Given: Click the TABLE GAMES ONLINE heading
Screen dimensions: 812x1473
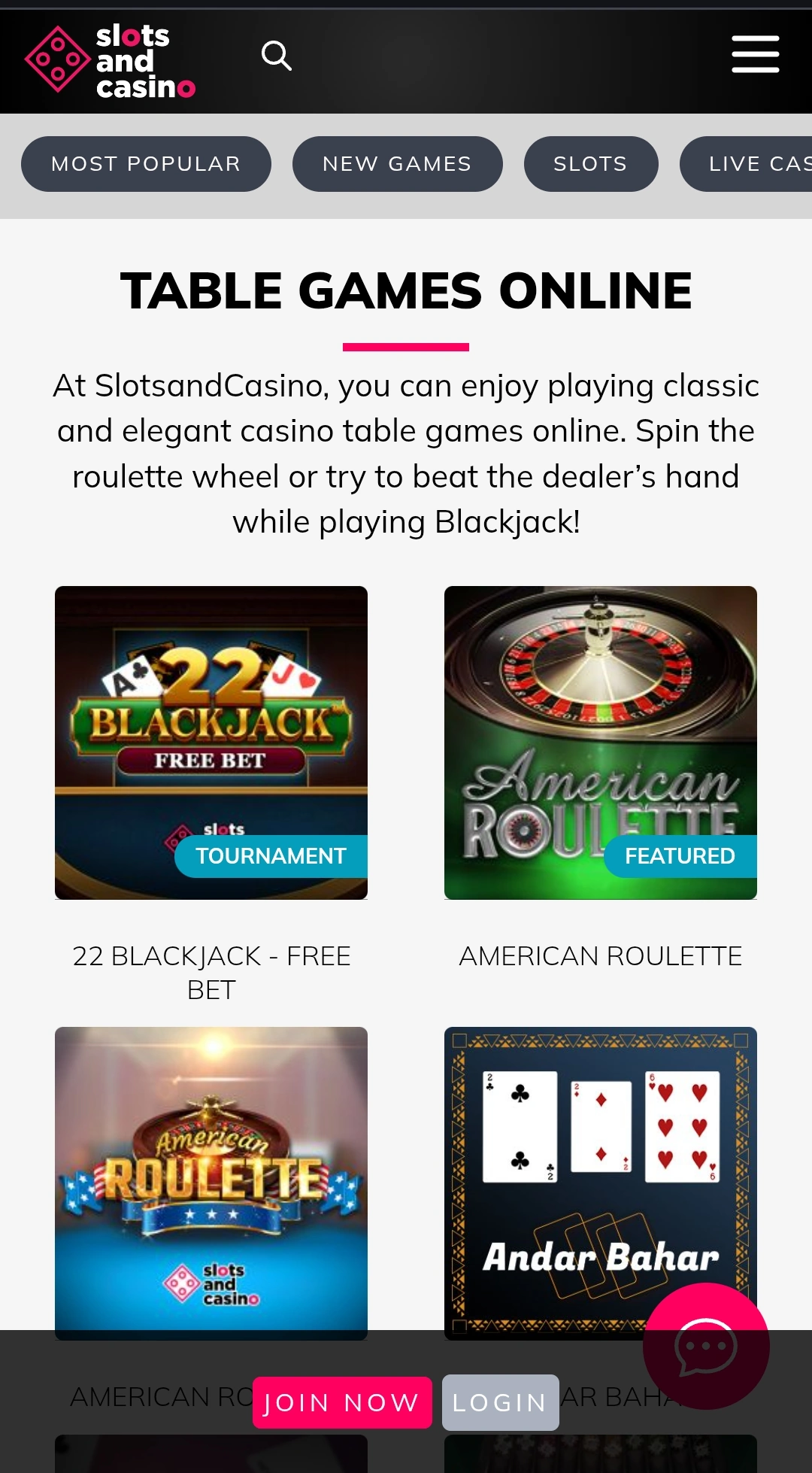Looking at the screenshot, I should (x=406, y=292).
